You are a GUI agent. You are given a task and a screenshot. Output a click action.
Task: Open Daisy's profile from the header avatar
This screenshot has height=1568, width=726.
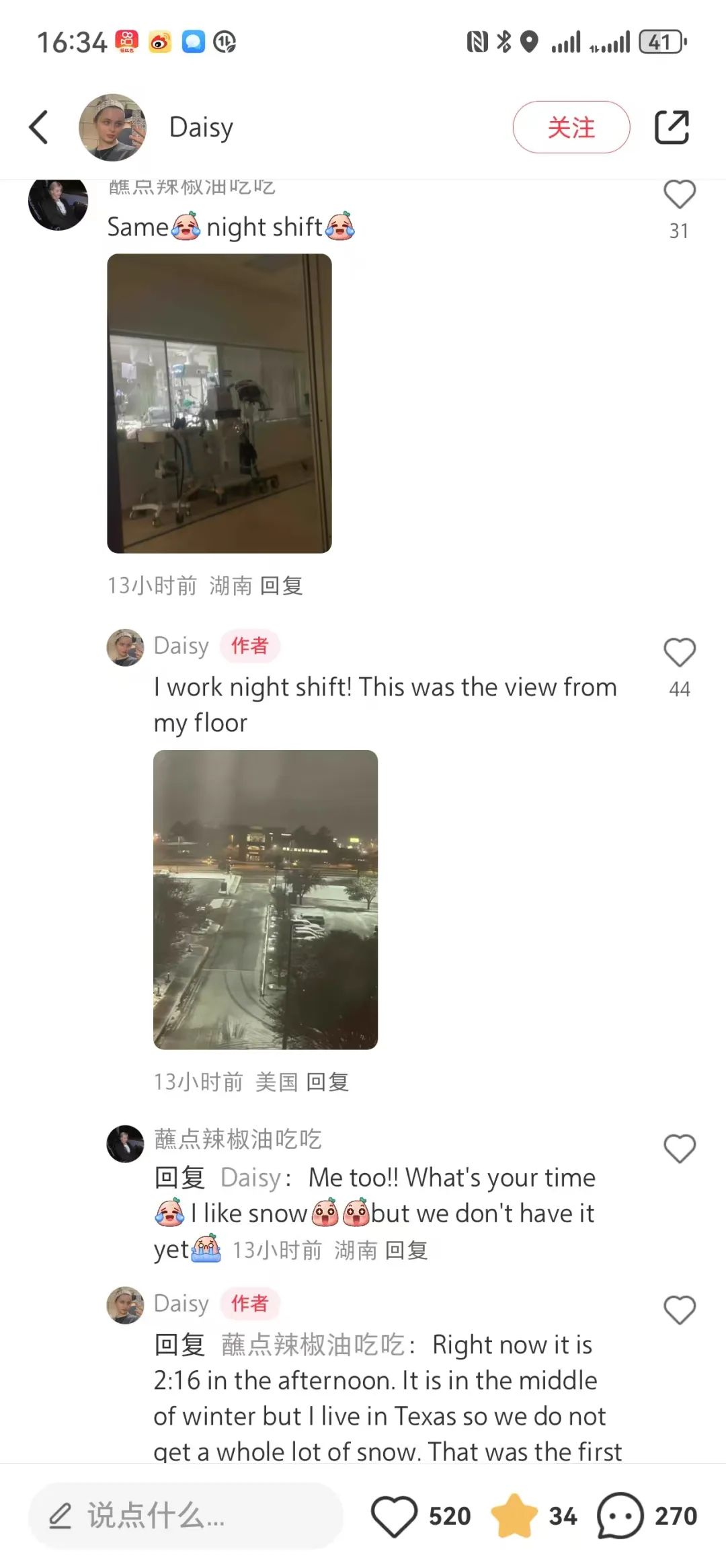(112, 127)
